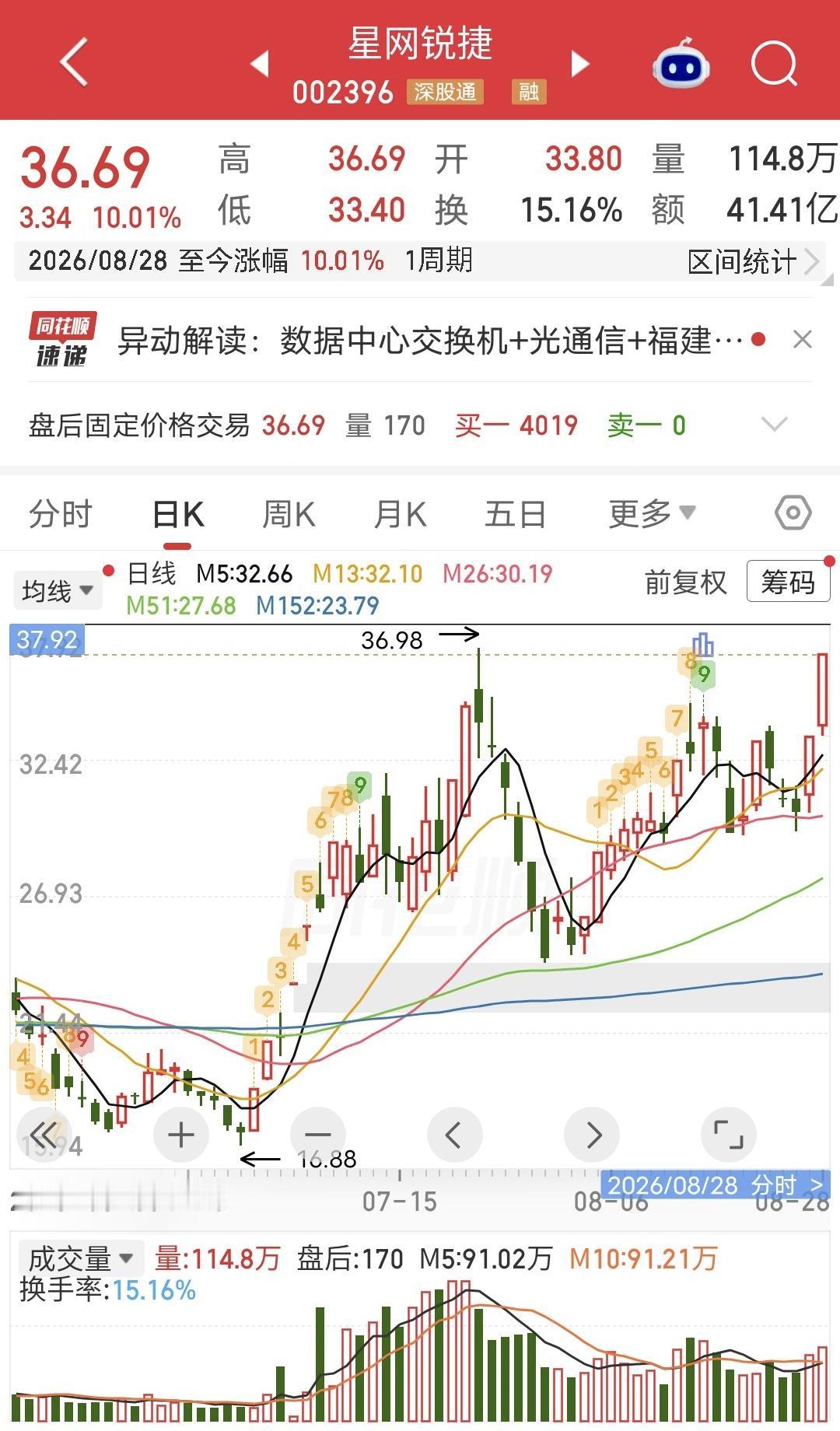840x1431 pixels.
Task: Switch to the previous stock with left triangle
Action: 260,64
